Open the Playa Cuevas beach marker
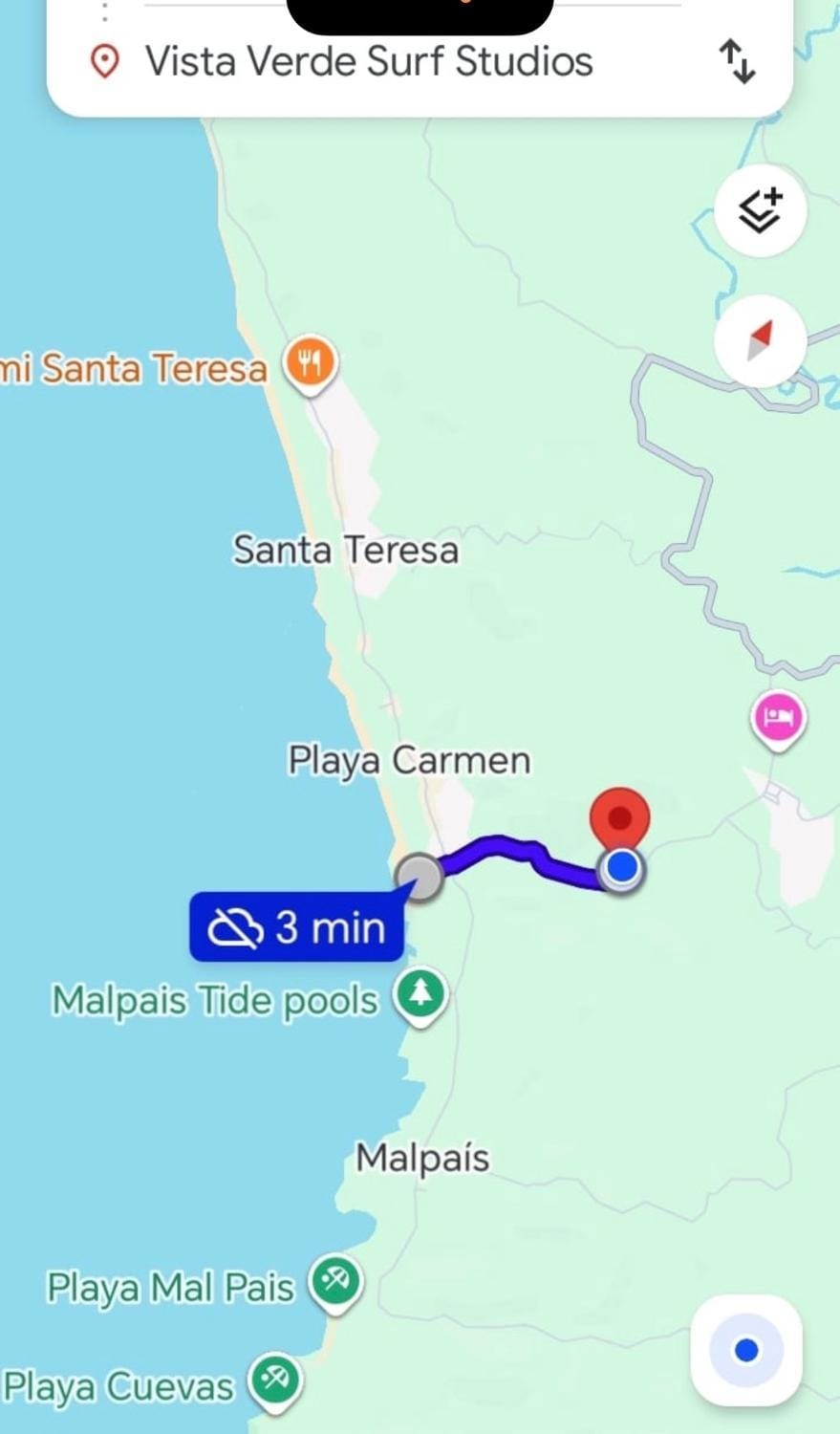 coord(275,1382)
